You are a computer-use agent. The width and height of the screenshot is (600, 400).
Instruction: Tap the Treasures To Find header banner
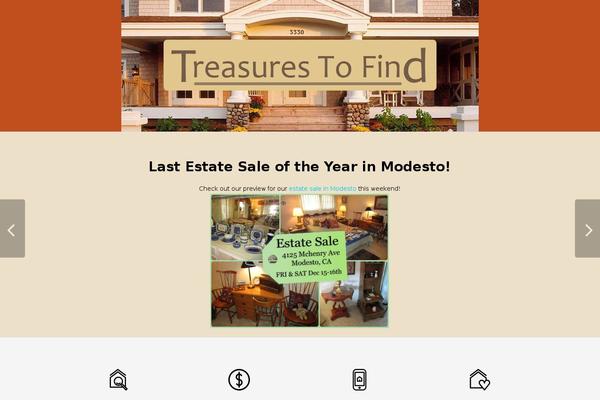300,66
